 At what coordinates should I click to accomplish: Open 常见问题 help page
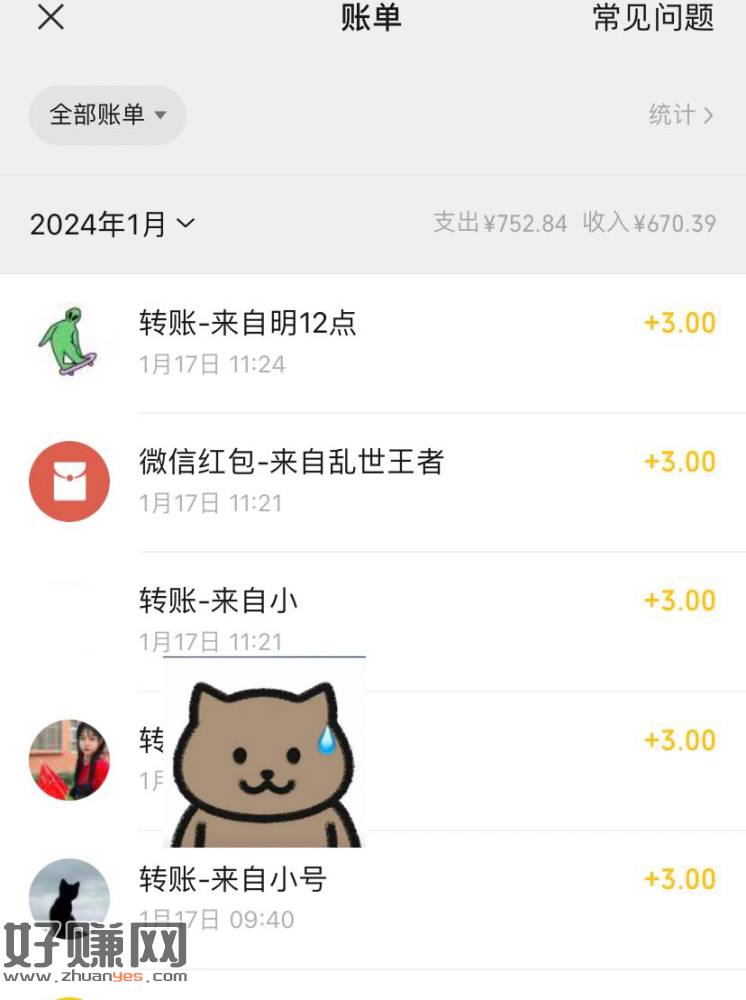point(653,17)
